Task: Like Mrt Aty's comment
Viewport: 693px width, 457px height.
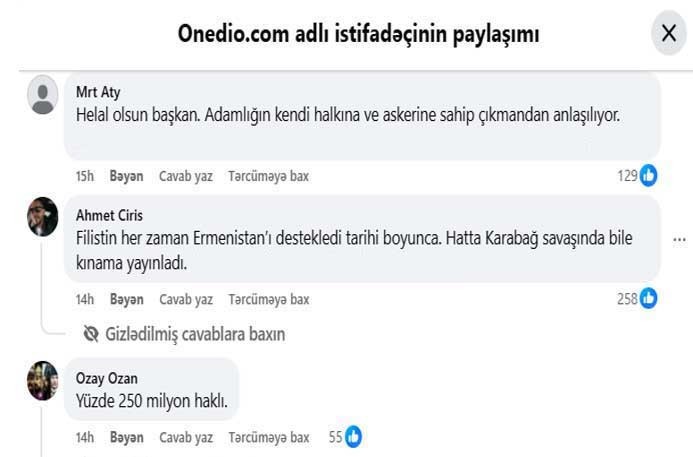Action: [126, 176]
